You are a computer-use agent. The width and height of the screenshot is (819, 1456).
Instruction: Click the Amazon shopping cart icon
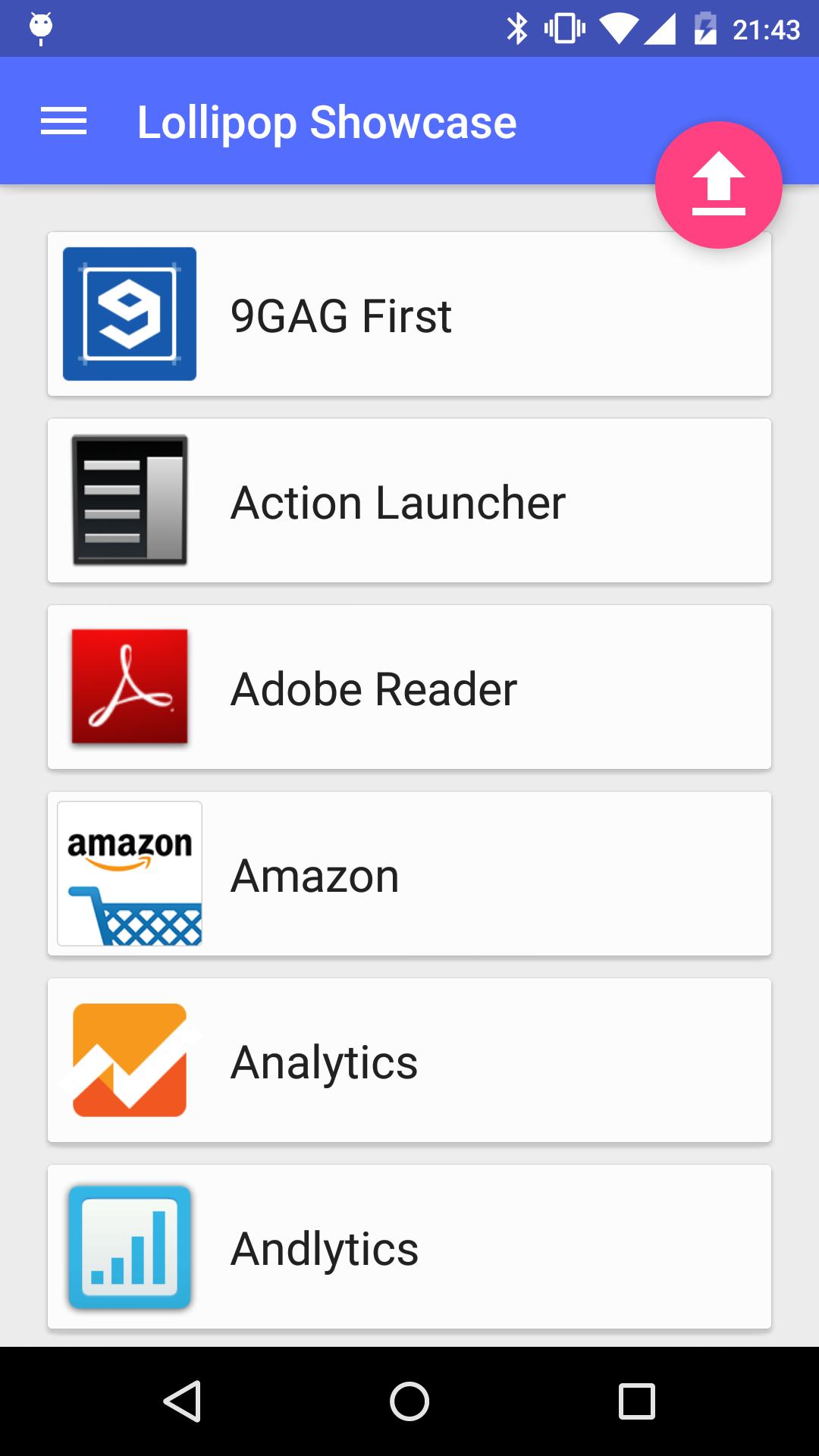[129, 872]
